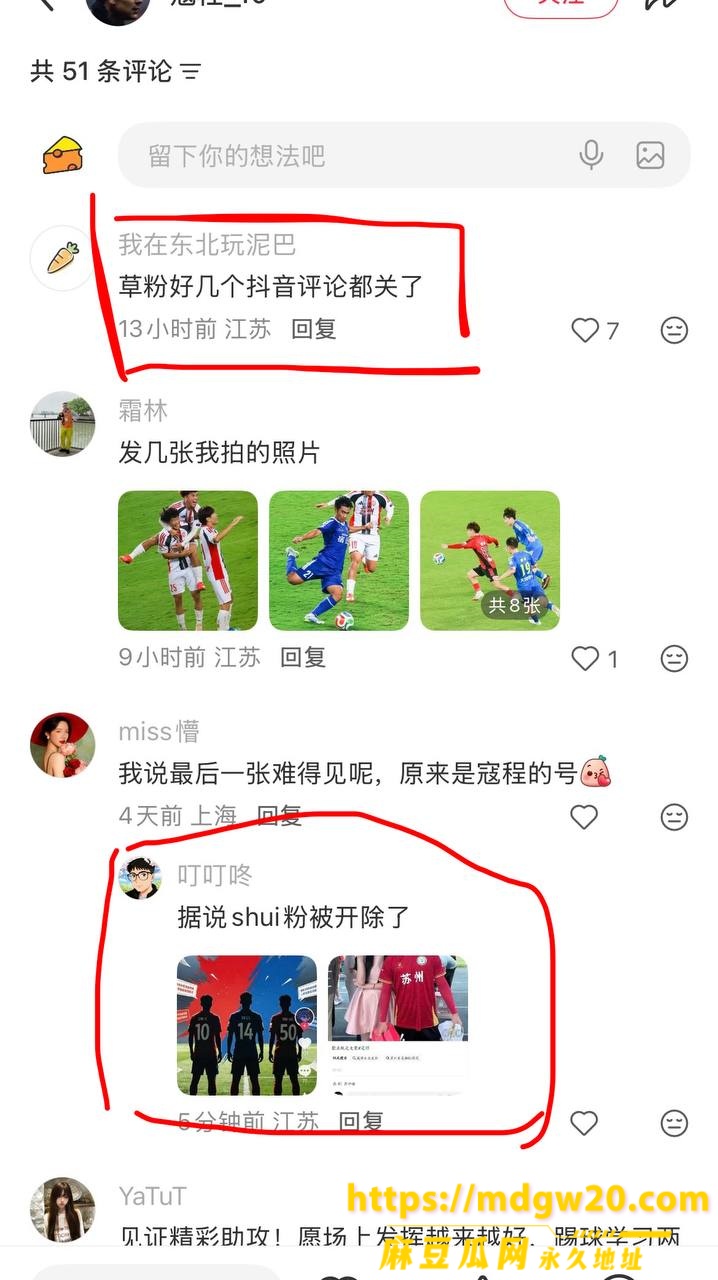Open 霜林's profile avatar
This screenshot has height=1280, width=718.
coord(62,423)
